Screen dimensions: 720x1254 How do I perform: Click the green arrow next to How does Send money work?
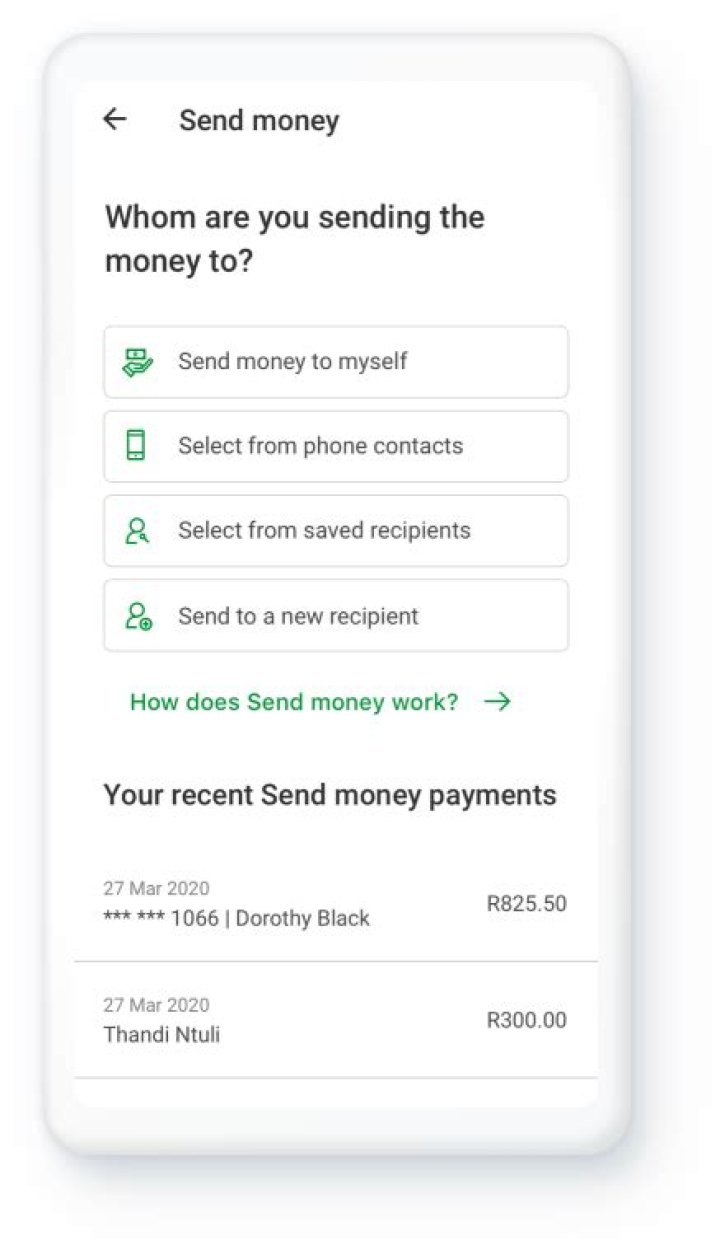pyautogui.click(x=496, y=702)
